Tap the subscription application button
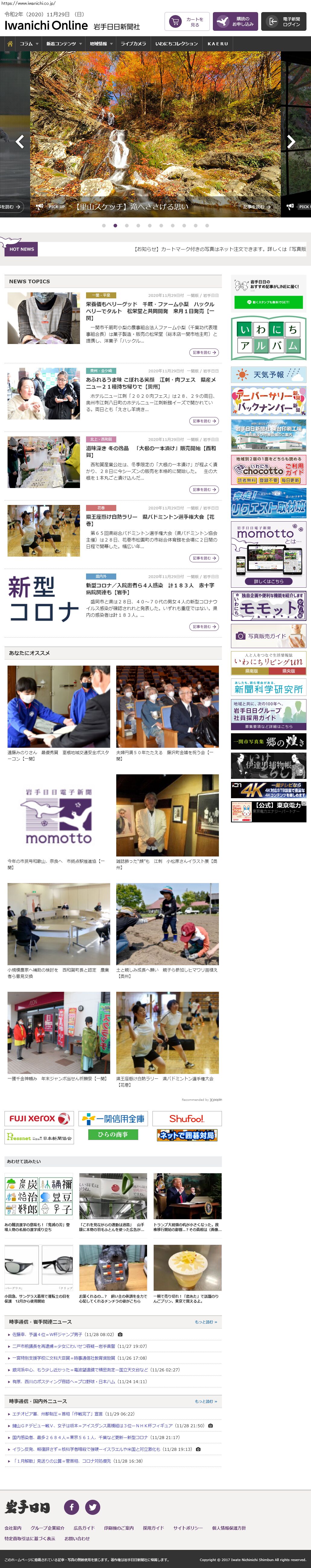311x1568 pixels. click(235, 22)
